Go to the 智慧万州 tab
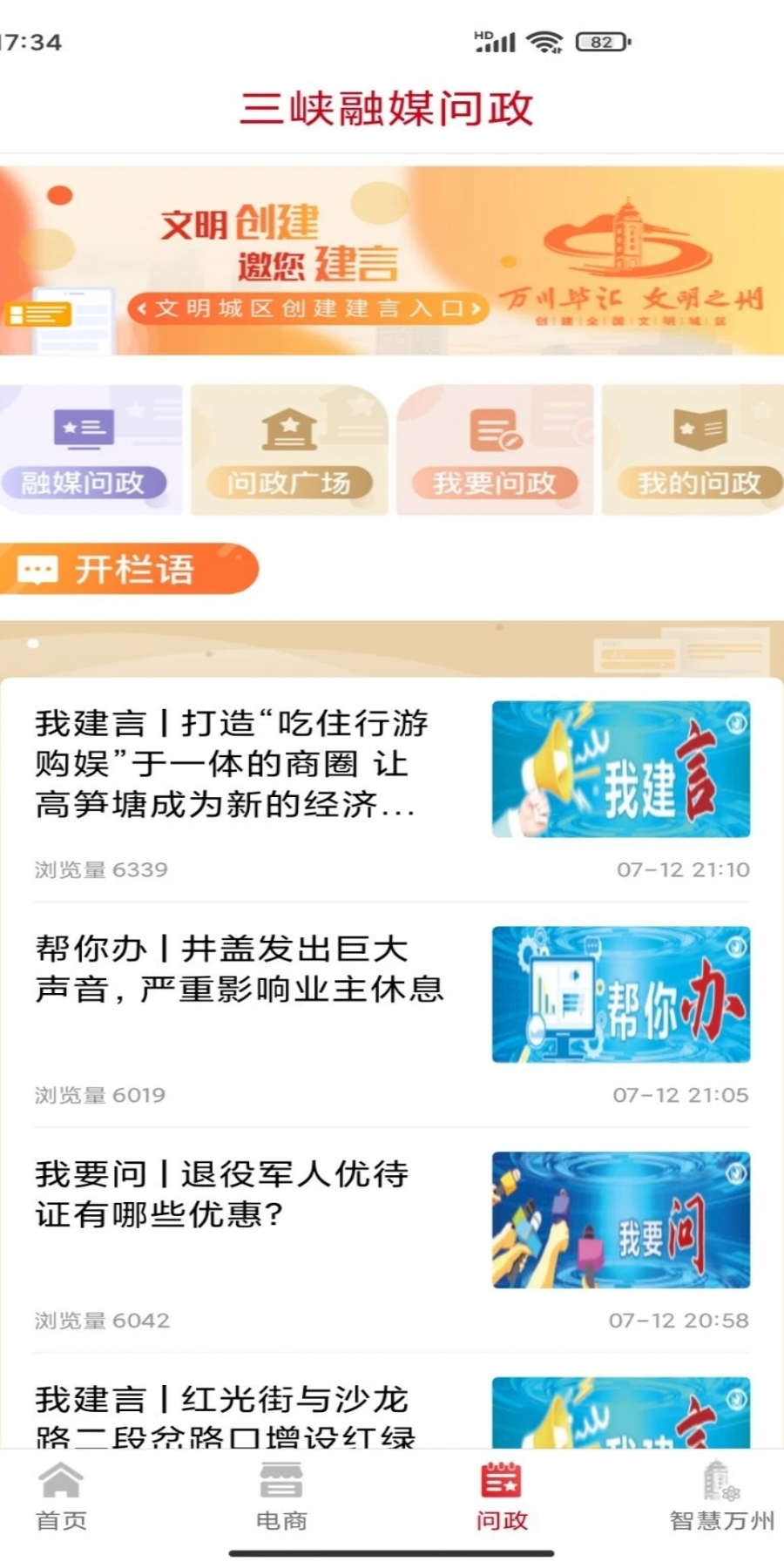The width and height of the screenshot is (784, 1568). click(721, 1497)
